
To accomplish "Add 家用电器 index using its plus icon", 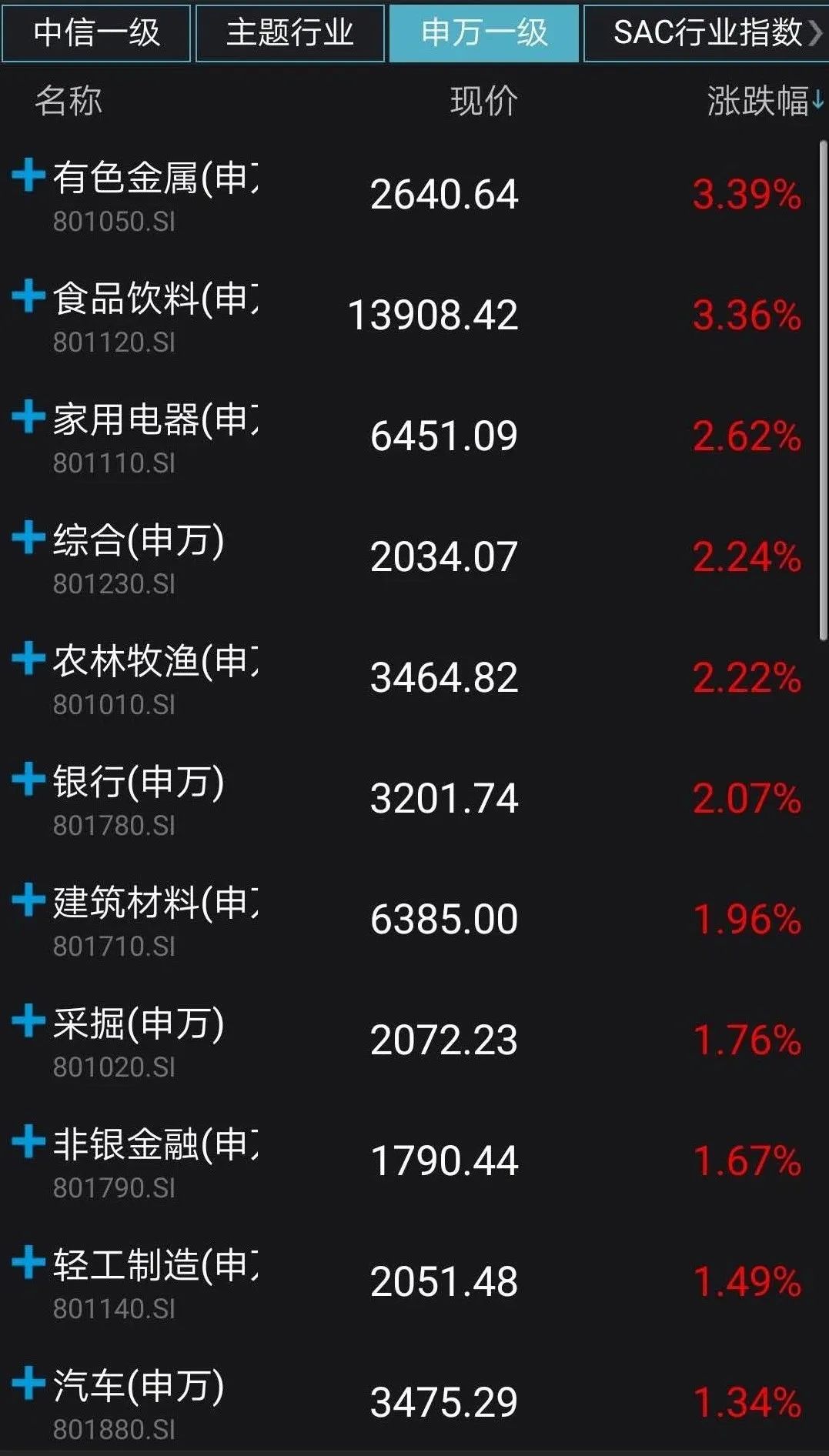I will [28, 417].
